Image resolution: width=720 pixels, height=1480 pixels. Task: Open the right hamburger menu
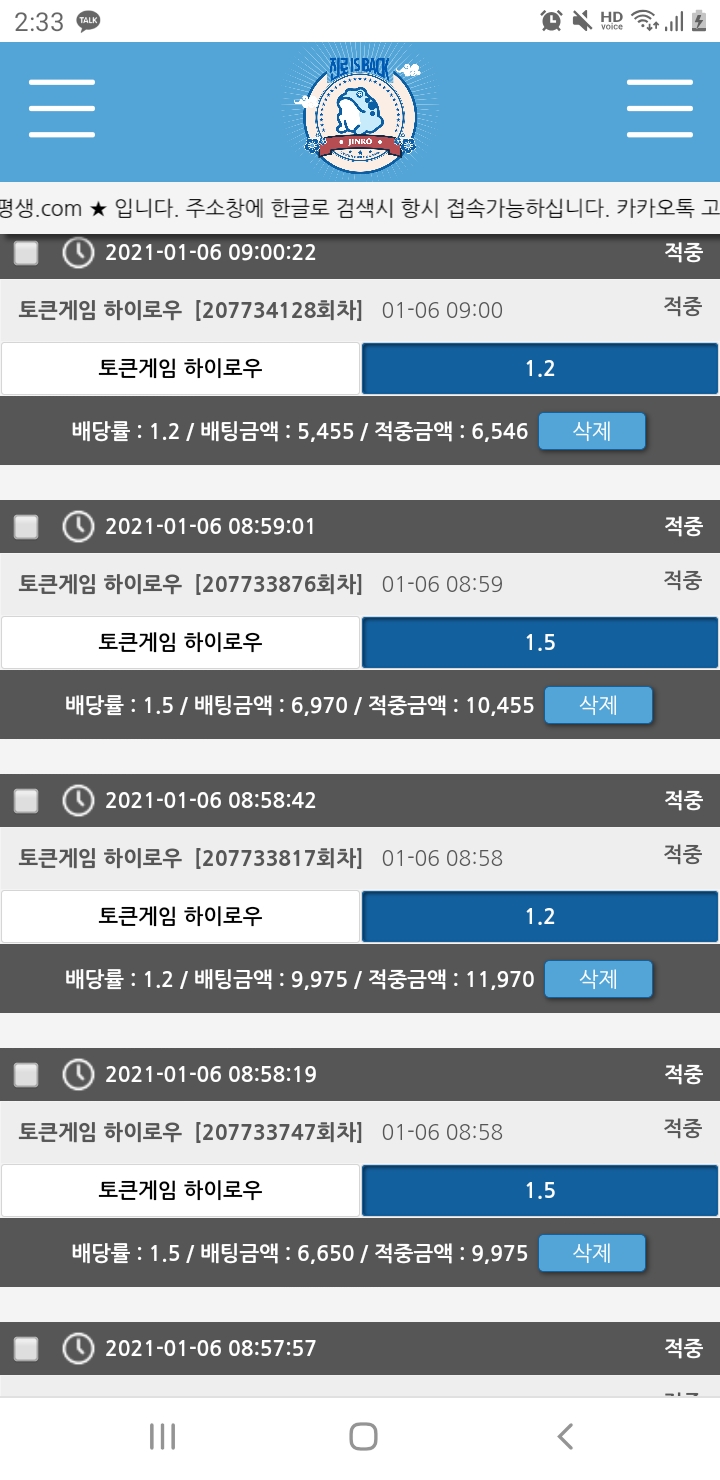click(x=659, y=108)
